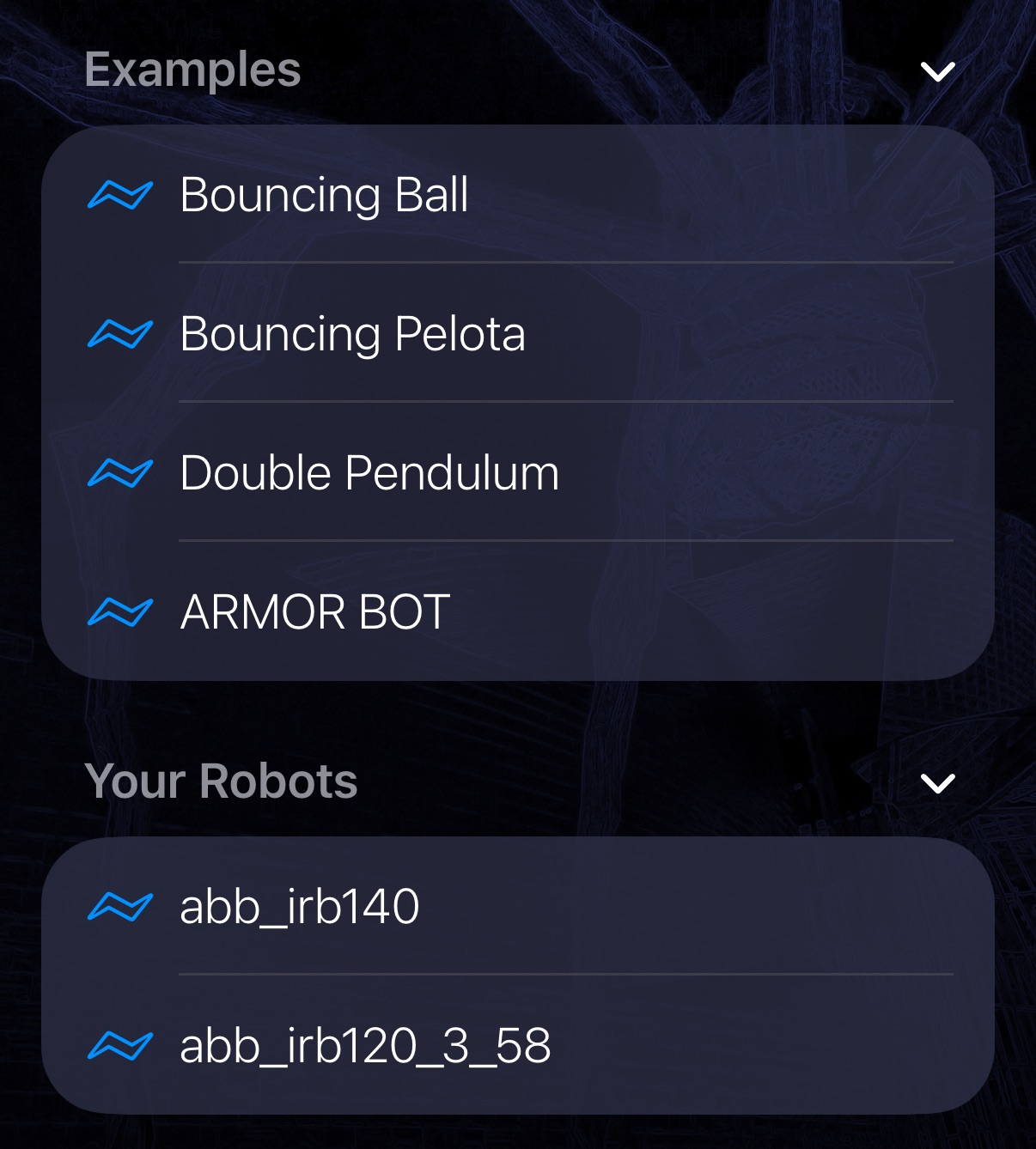This screenshot has height=1149, width=1036.
Task: Open the Bouncing Pelota example
Action: (352, 335)
